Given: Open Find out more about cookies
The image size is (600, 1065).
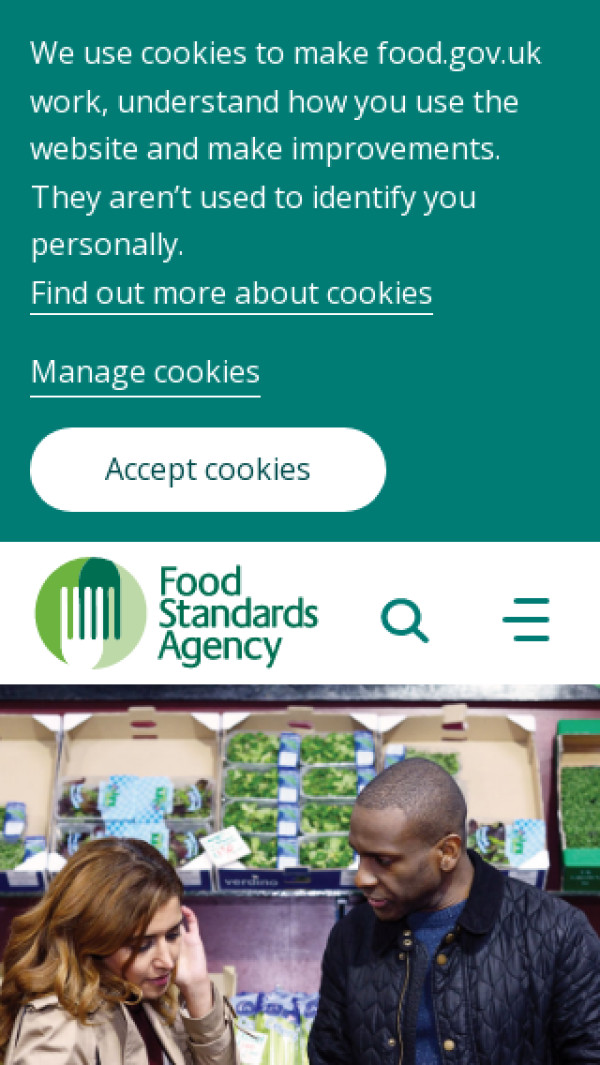Looking at the screenshot, I should click(x=231, y=293).
